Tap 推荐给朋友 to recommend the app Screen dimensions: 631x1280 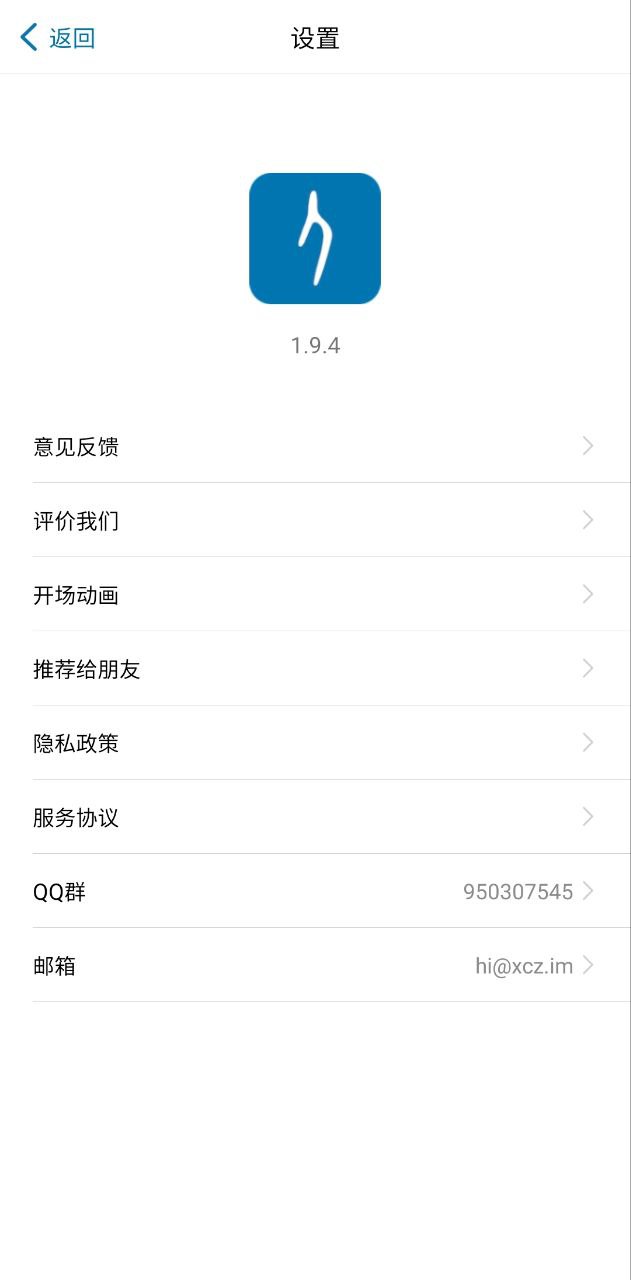pyautogui.click(x=314, y=669)
